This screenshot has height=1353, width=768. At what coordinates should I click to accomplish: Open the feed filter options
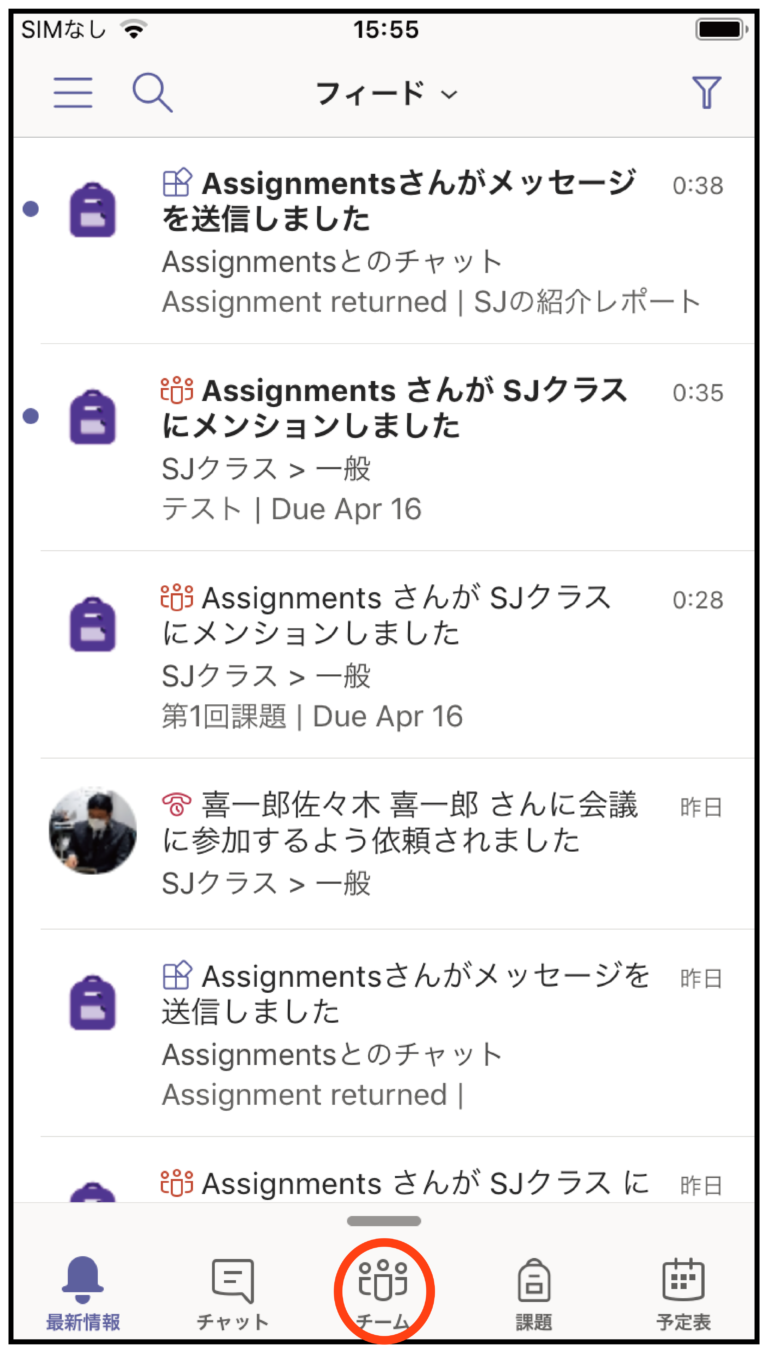[x=707, y=91]
